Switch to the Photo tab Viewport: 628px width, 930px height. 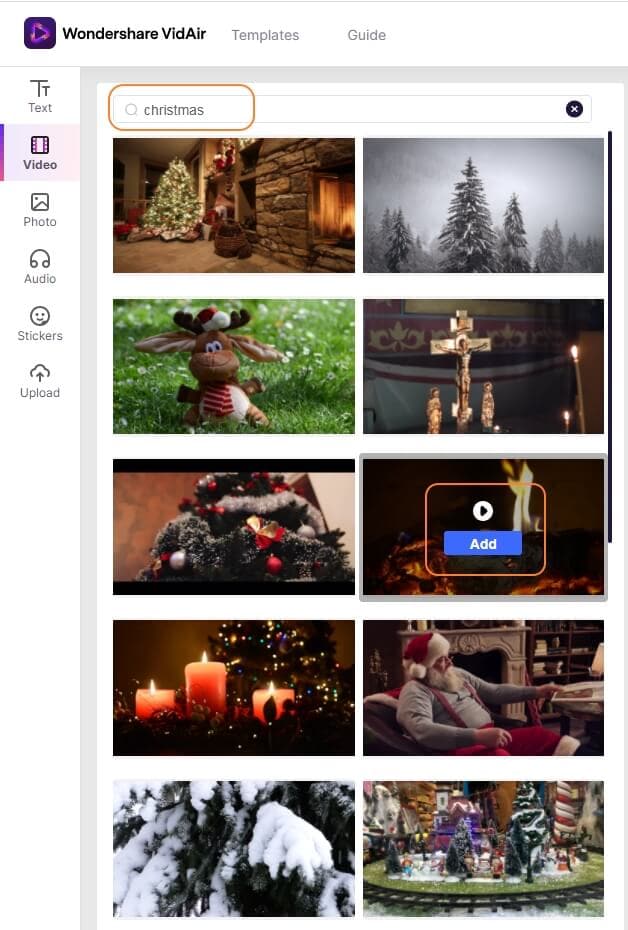click(x=40, y=210)
